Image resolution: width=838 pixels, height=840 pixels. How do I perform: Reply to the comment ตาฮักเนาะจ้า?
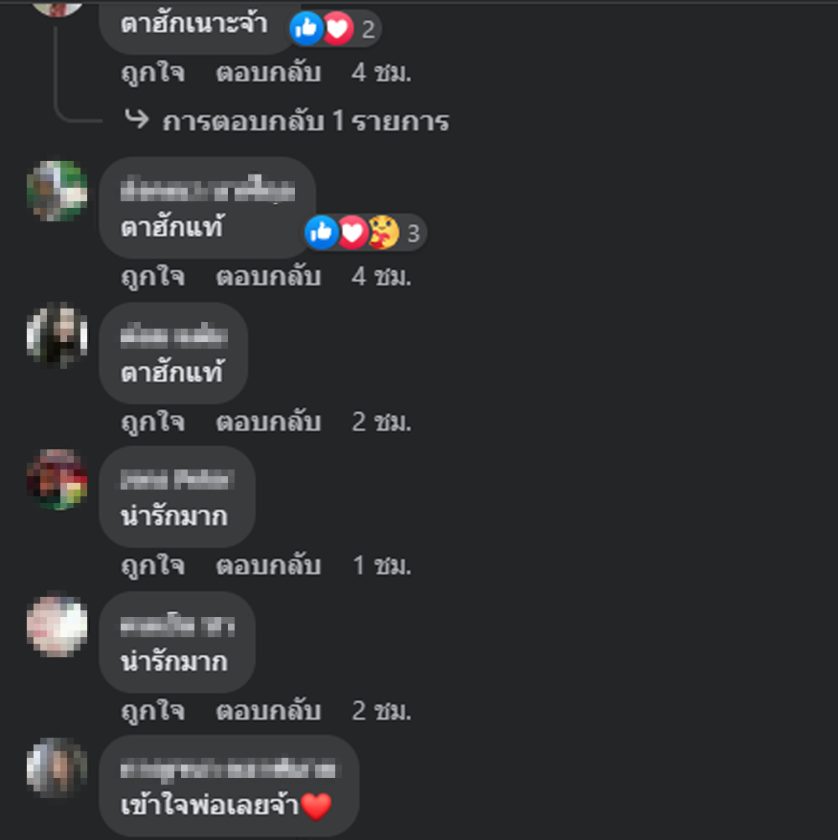[x=268, y=73]
